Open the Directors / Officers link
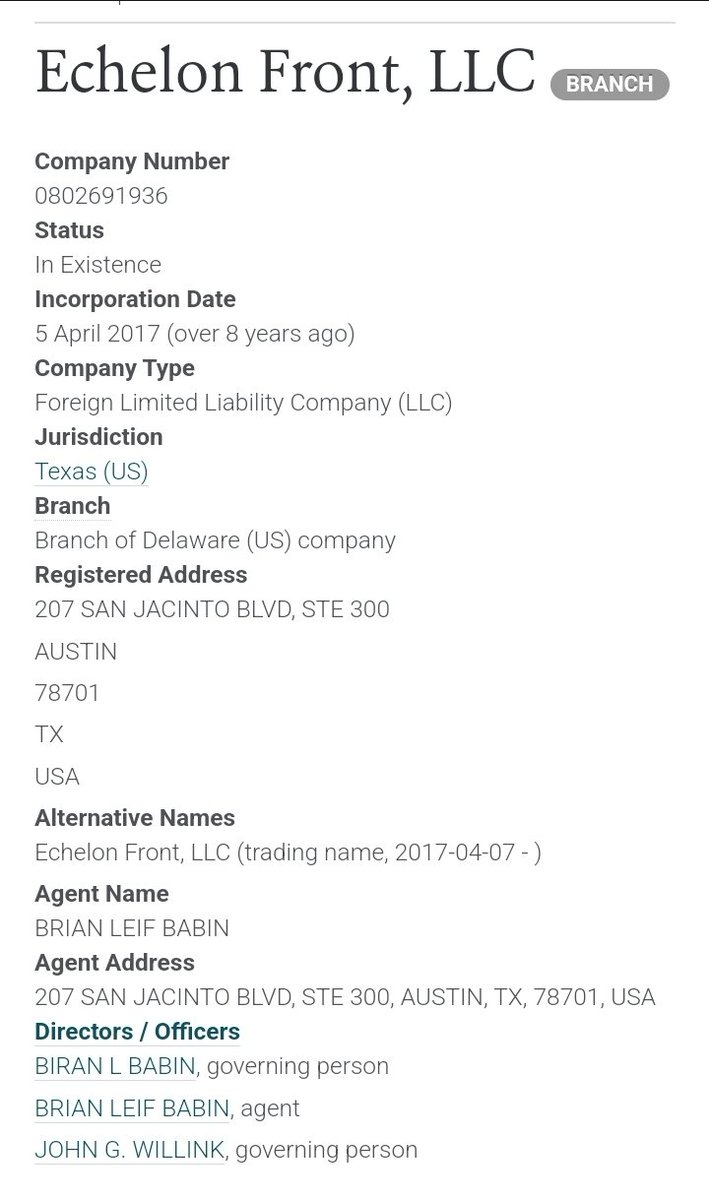This screenshot has width=709, height=1200. coord(137,1031)
